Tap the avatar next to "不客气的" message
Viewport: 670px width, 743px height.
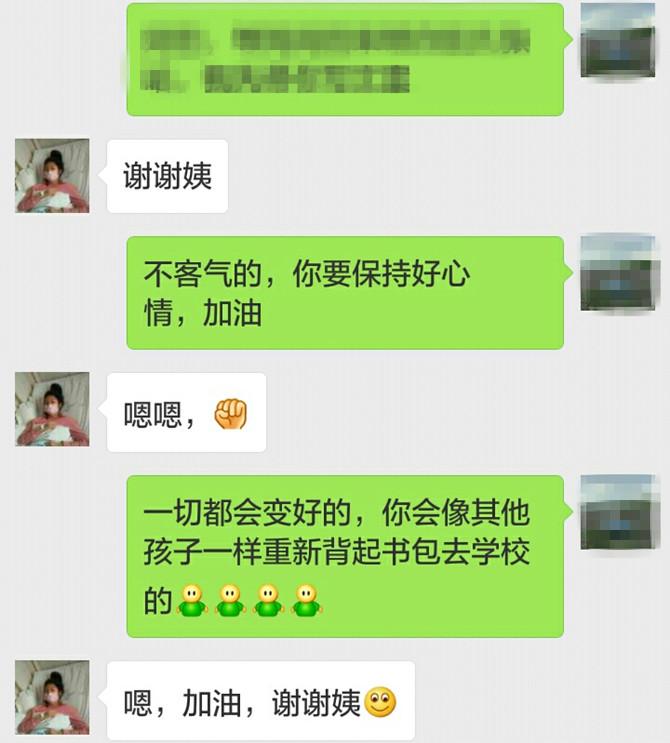click(618, 273)
